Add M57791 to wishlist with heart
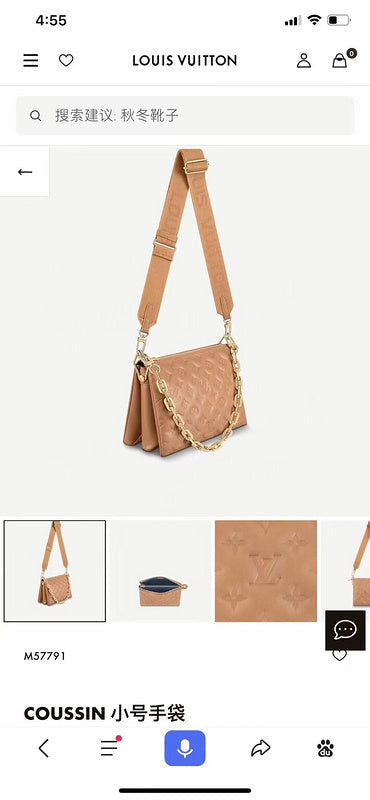This screenshot has width=370, height=800. coord(339,655)
